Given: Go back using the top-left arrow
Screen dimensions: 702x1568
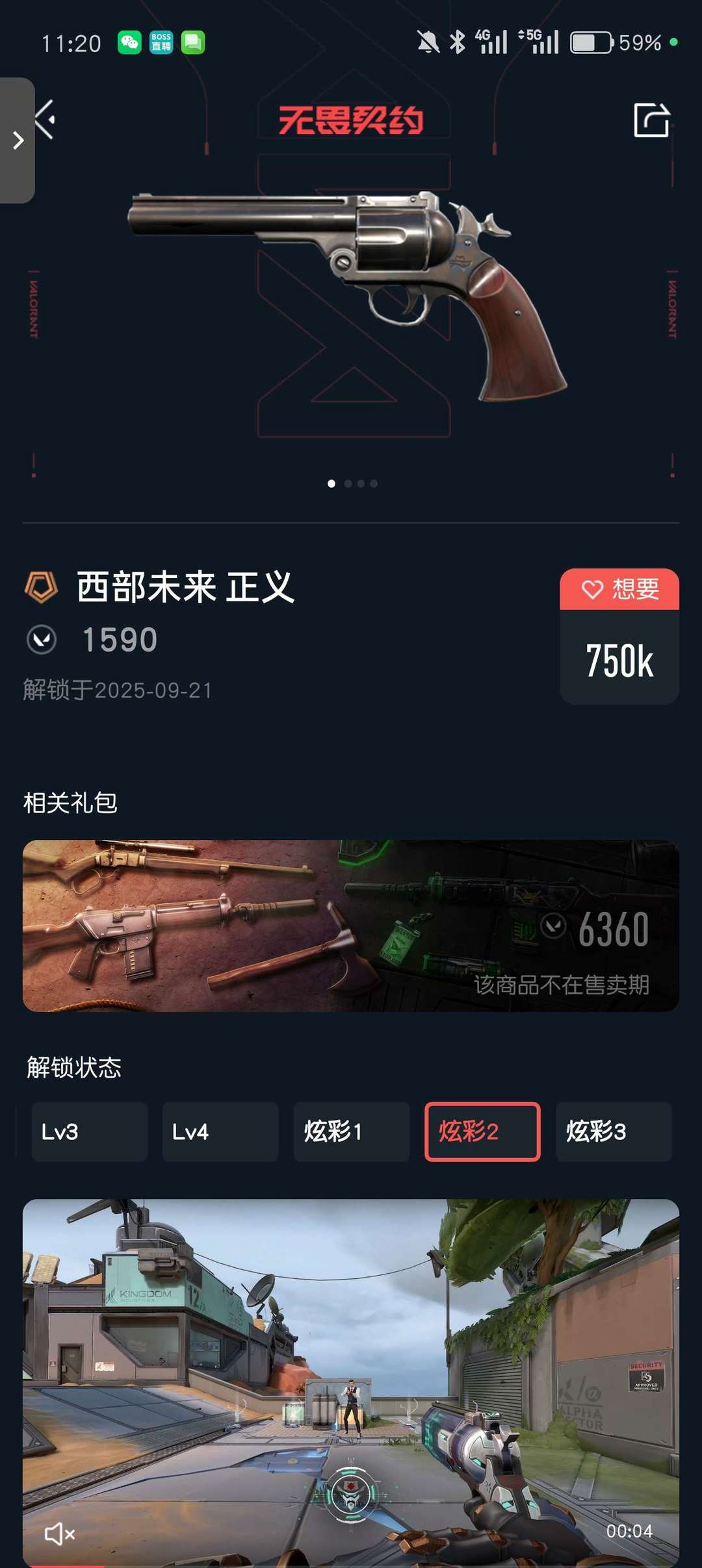Looking at the screenshot, I should [x=45, y=120].
